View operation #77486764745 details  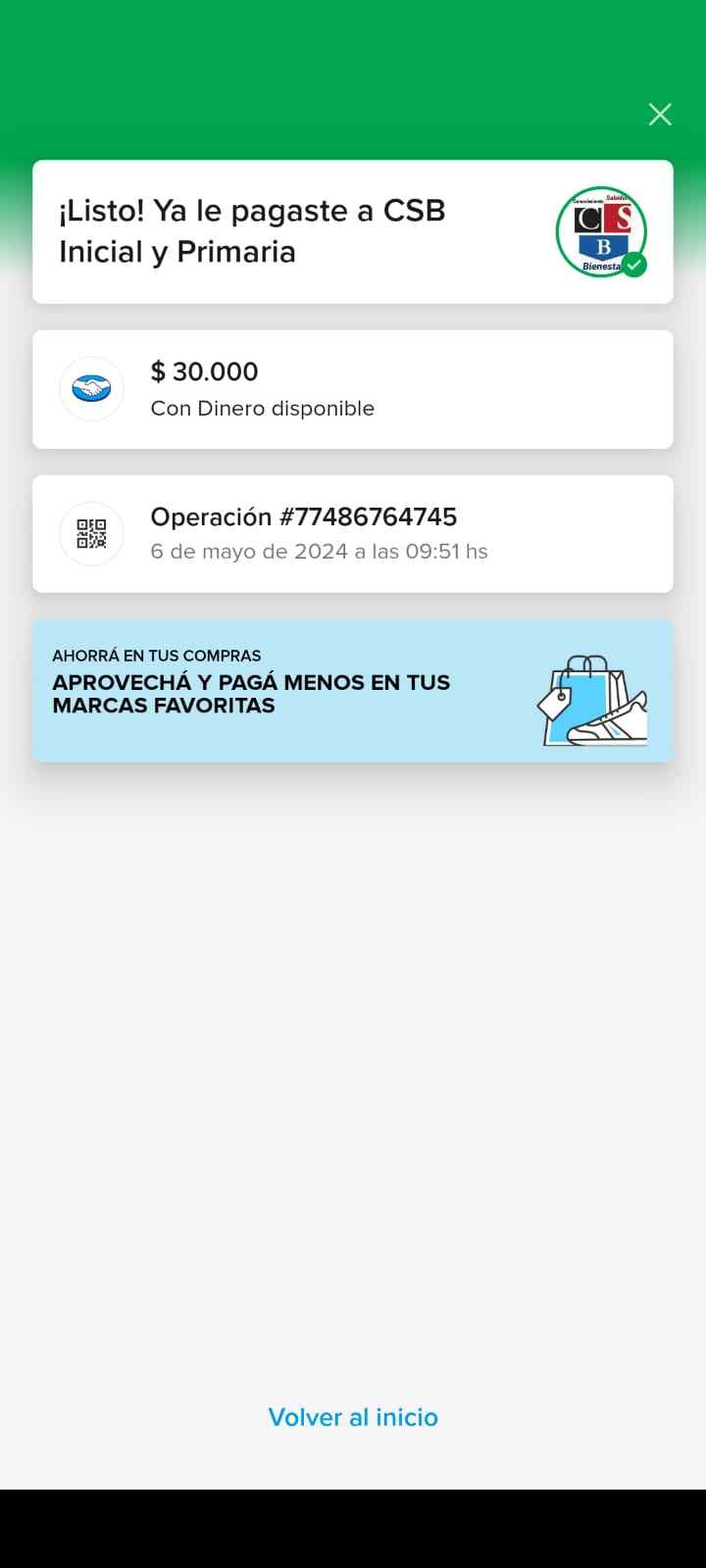[352, 533]
